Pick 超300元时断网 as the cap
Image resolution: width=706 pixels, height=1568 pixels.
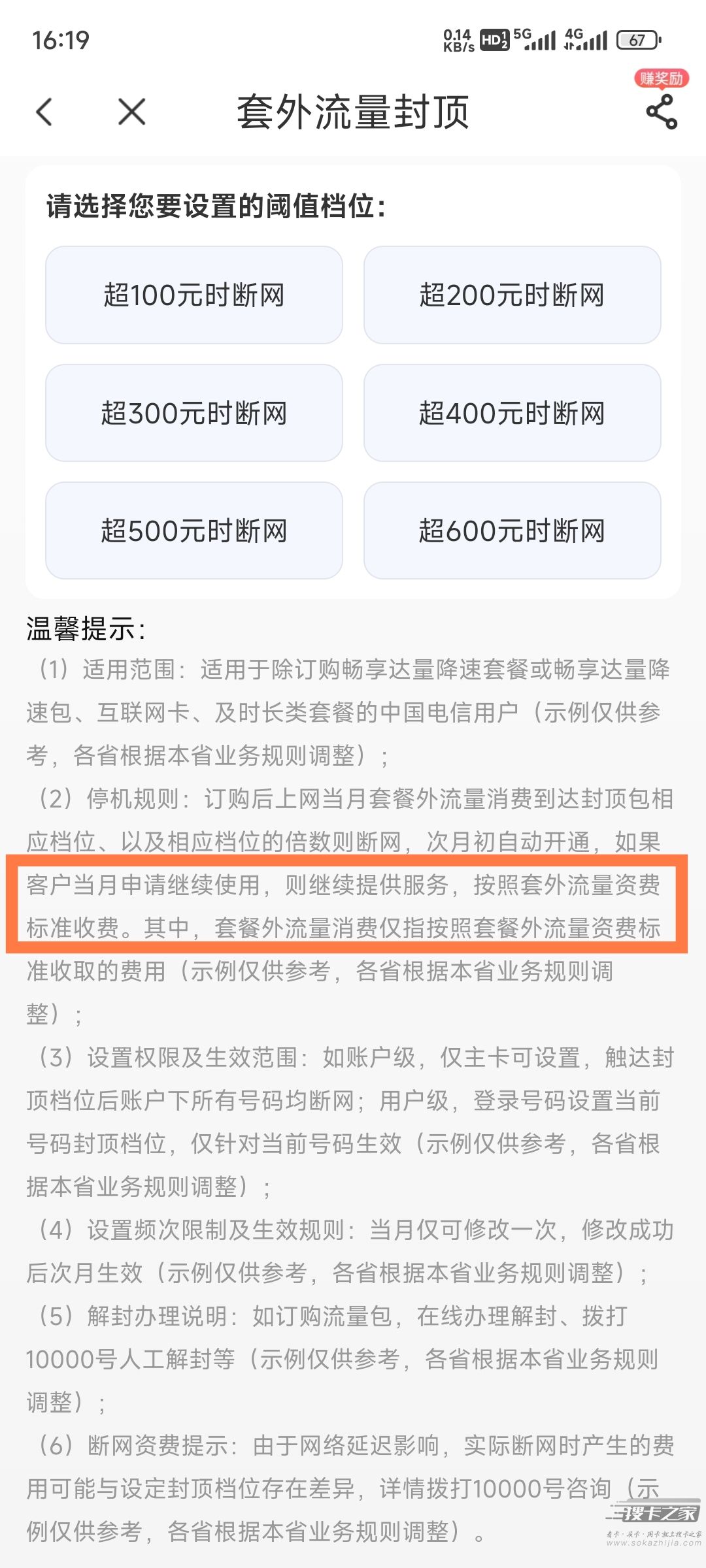click(194, 413)
